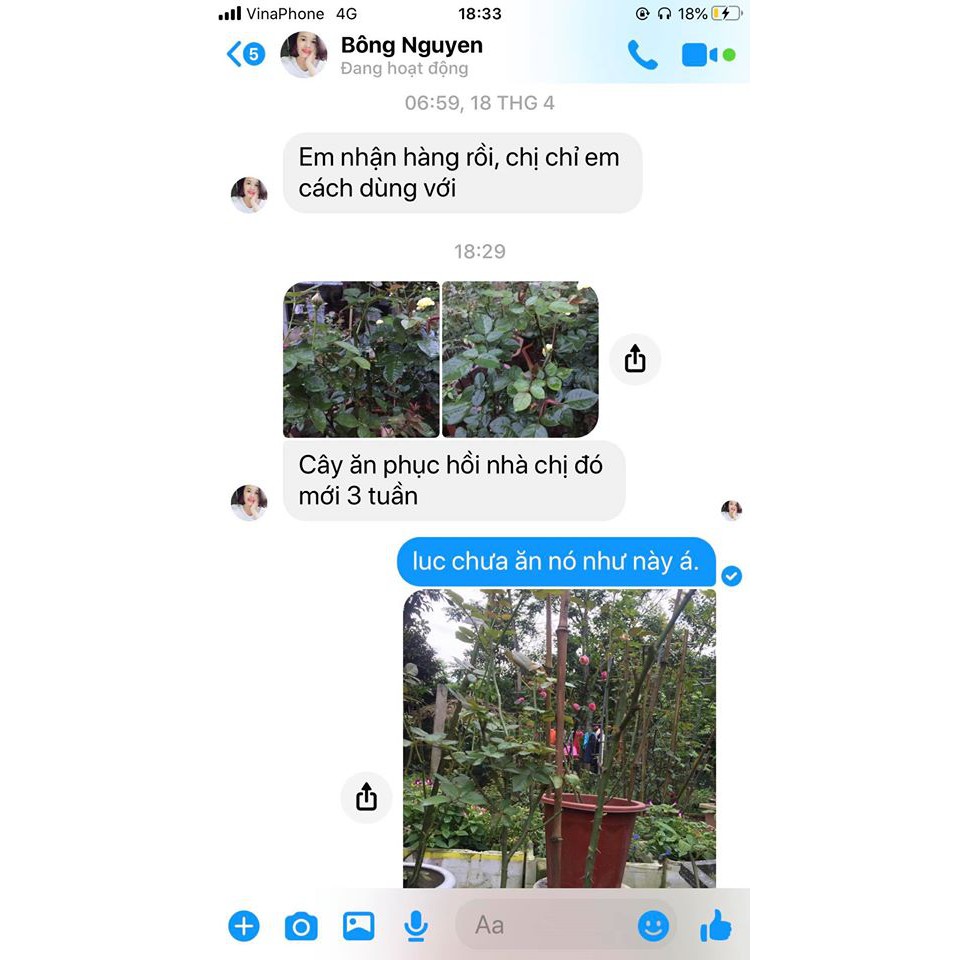The image size is (960, 960).
Task: Open the plus menu for more actions
Action: click(244, 926)
